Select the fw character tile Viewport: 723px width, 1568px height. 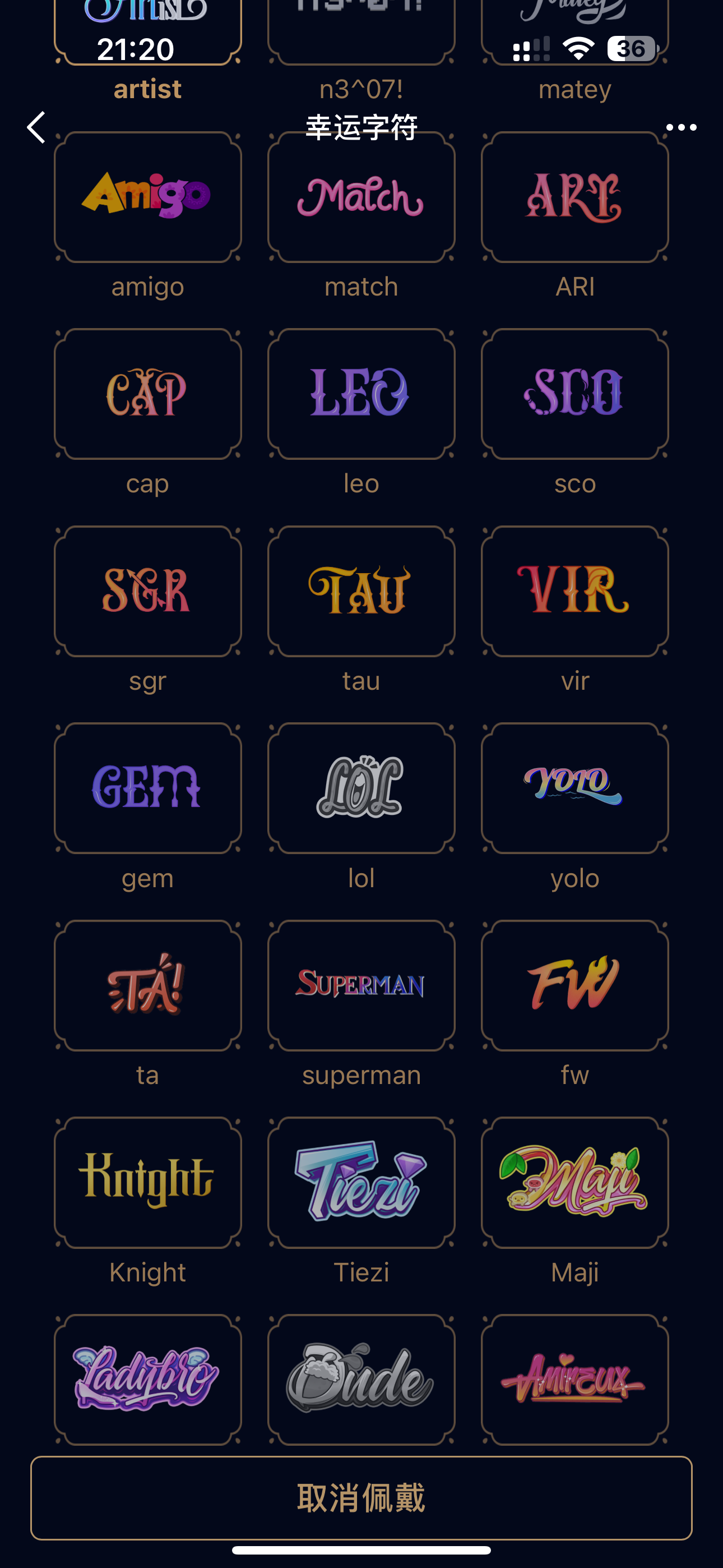coord(574,985)
